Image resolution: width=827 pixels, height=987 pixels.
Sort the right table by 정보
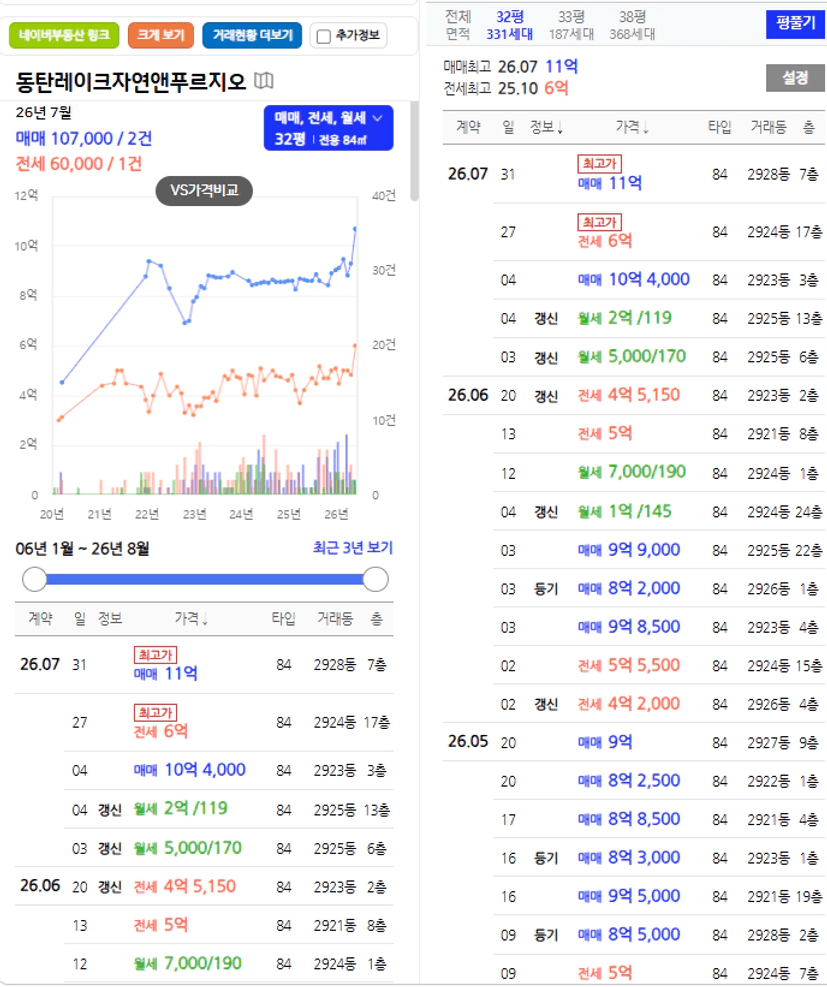pyautogui.click(x=546, y=128)
